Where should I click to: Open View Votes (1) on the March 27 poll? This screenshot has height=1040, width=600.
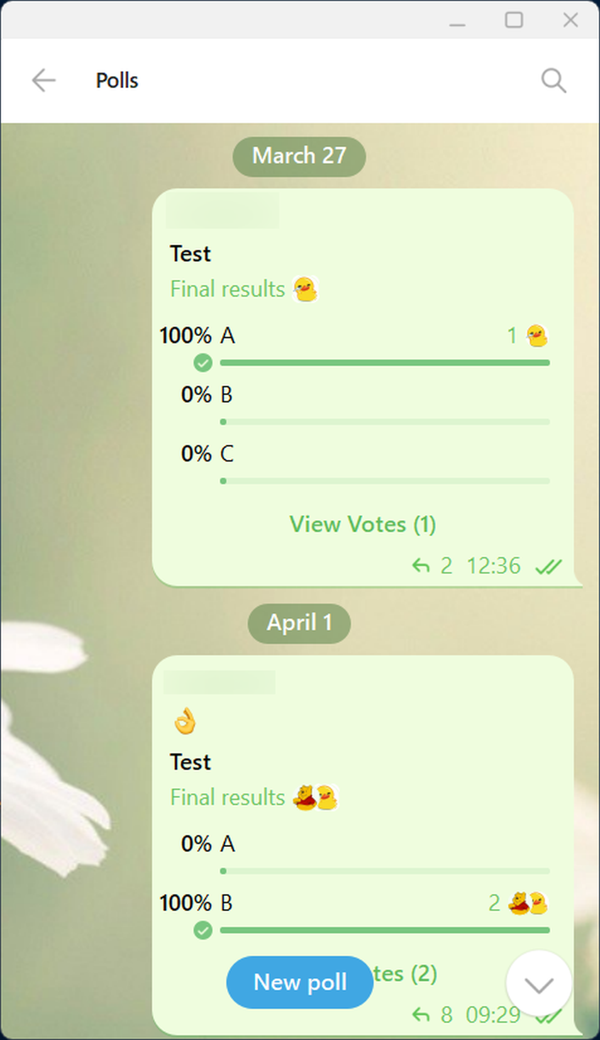[363, 524]
